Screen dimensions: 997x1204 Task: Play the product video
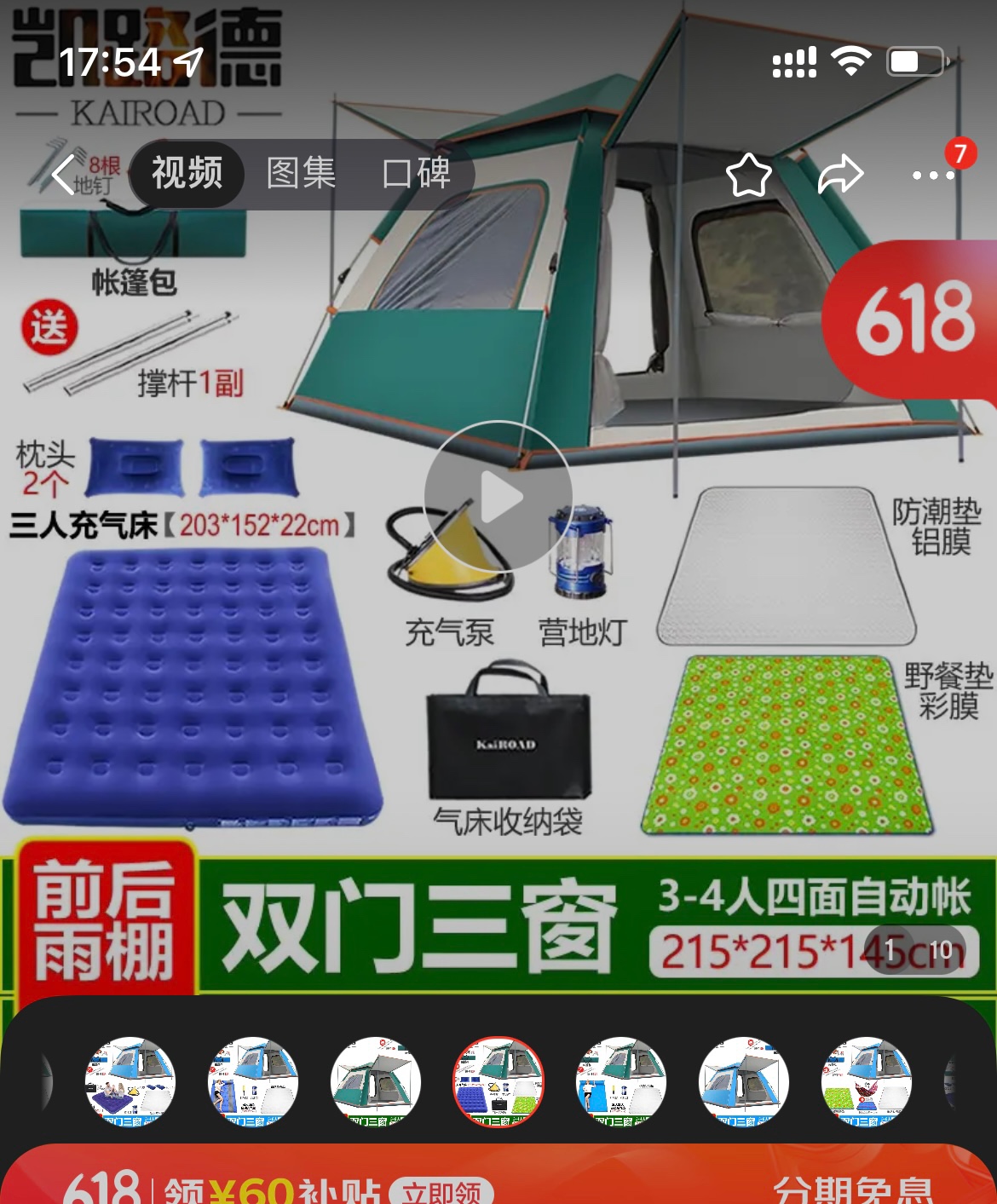click(x=498, y=497)
